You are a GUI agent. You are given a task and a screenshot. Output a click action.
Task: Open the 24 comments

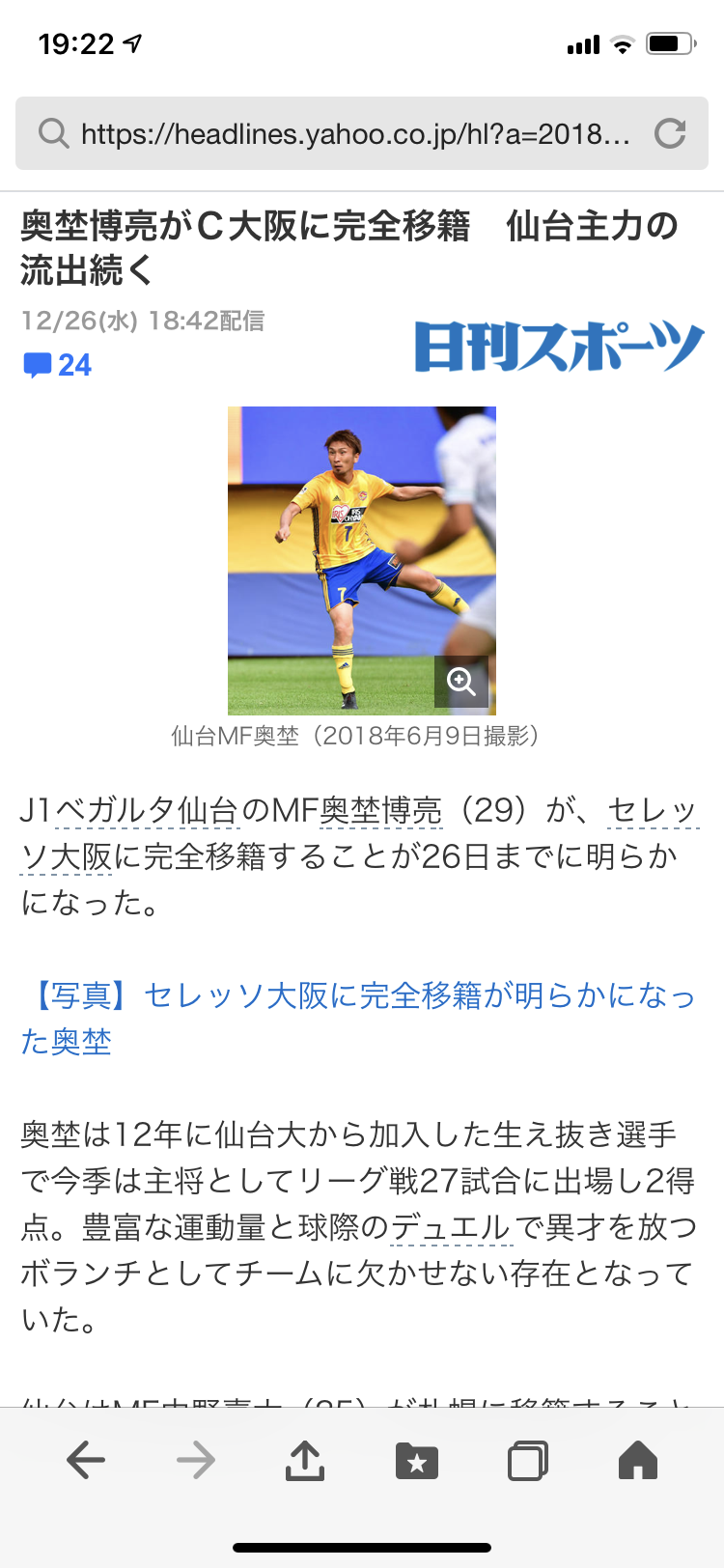coord(57,365)
